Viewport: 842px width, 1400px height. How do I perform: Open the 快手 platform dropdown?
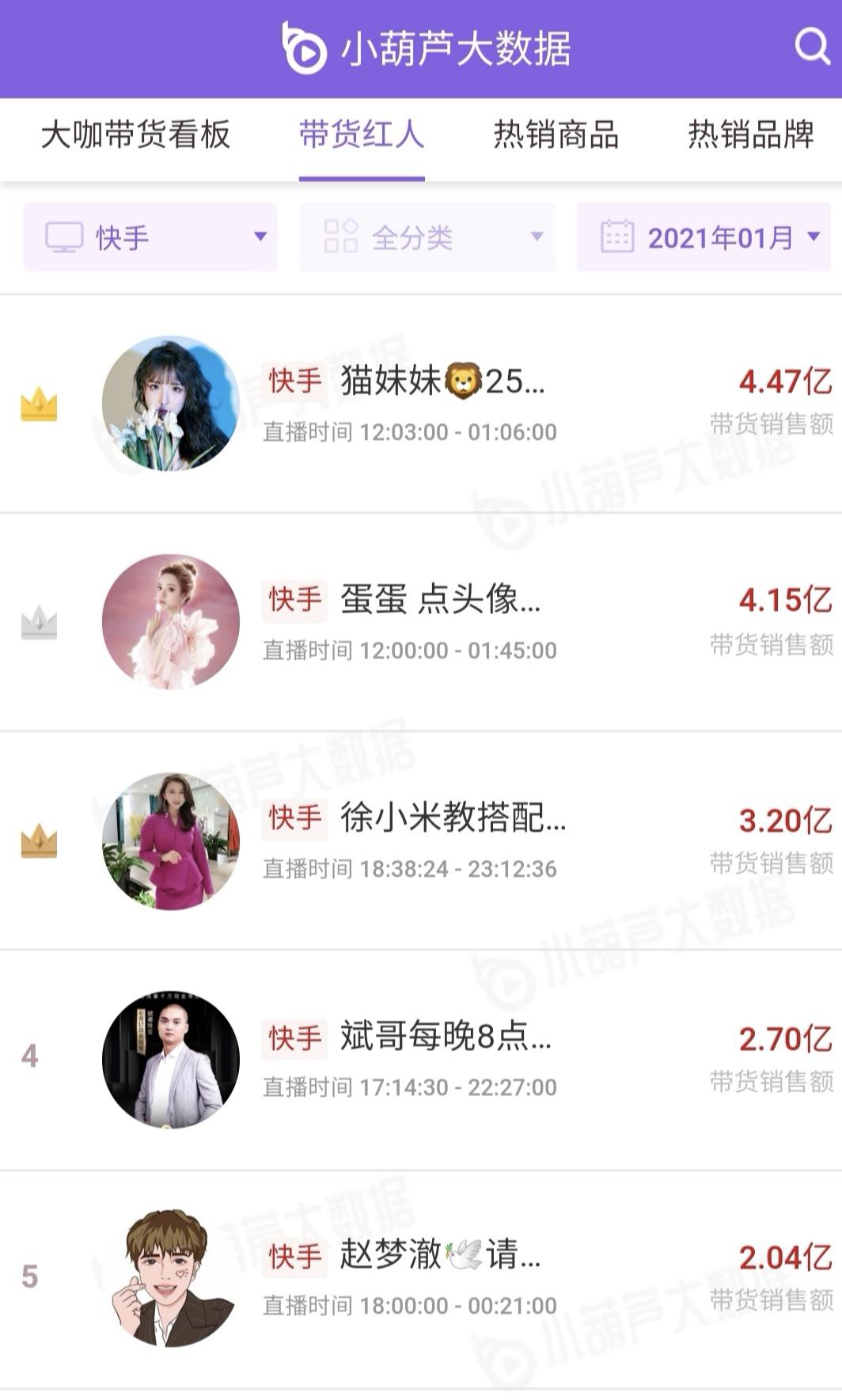[150, 236]
